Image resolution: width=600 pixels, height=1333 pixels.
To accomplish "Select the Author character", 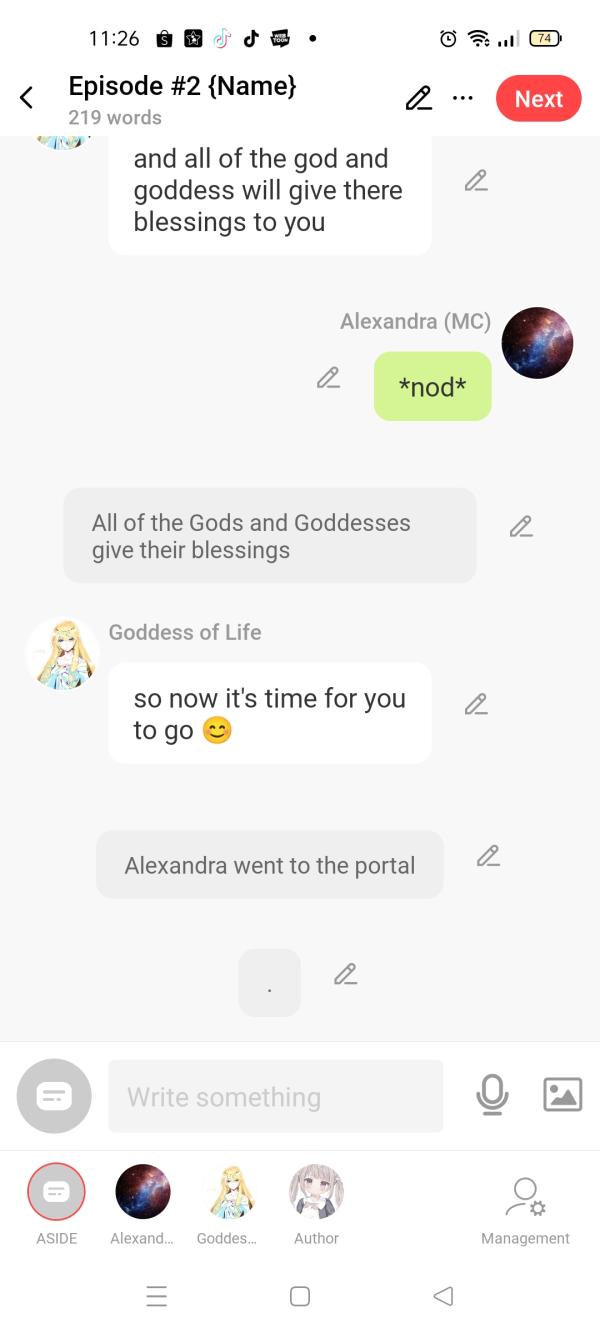I will tap(316, 1192).
